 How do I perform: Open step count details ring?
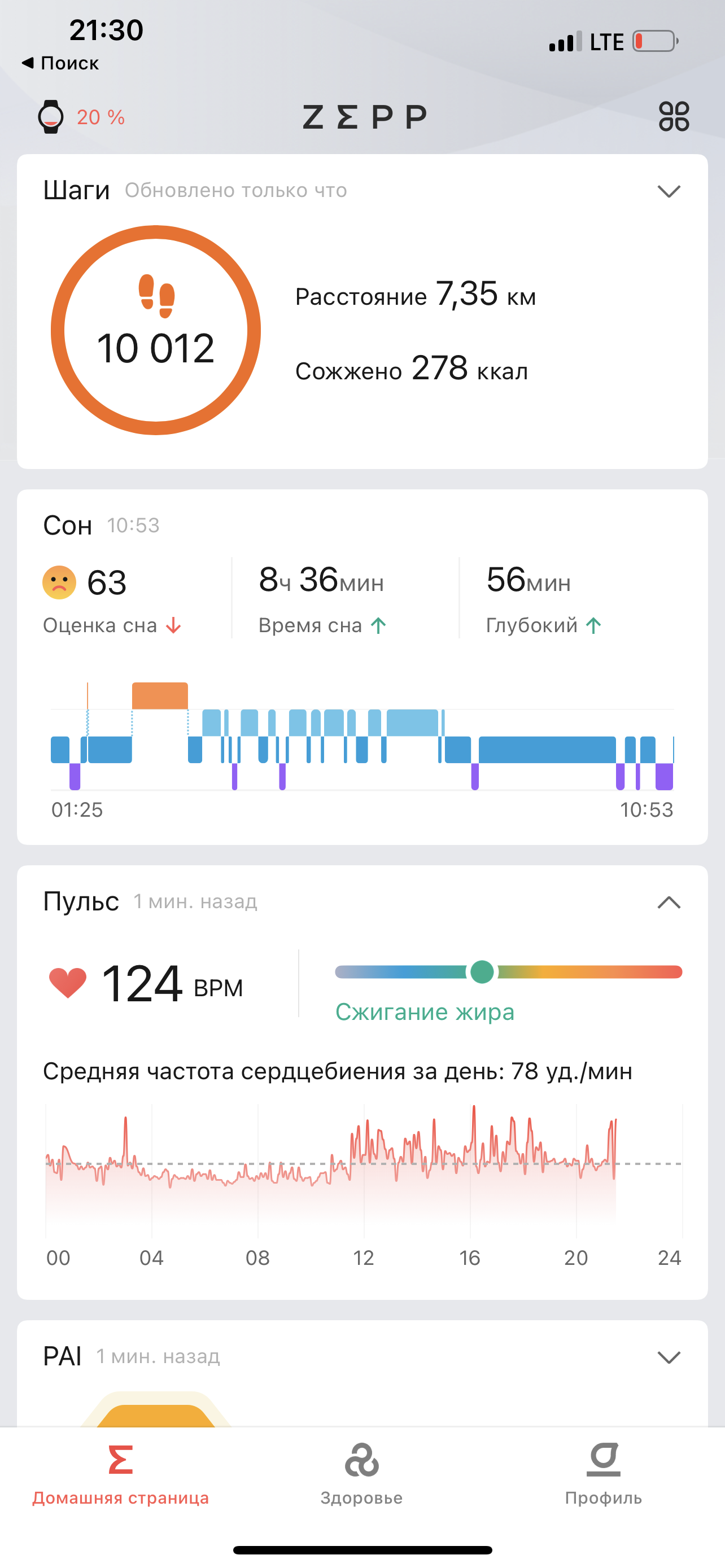[156, 331]
